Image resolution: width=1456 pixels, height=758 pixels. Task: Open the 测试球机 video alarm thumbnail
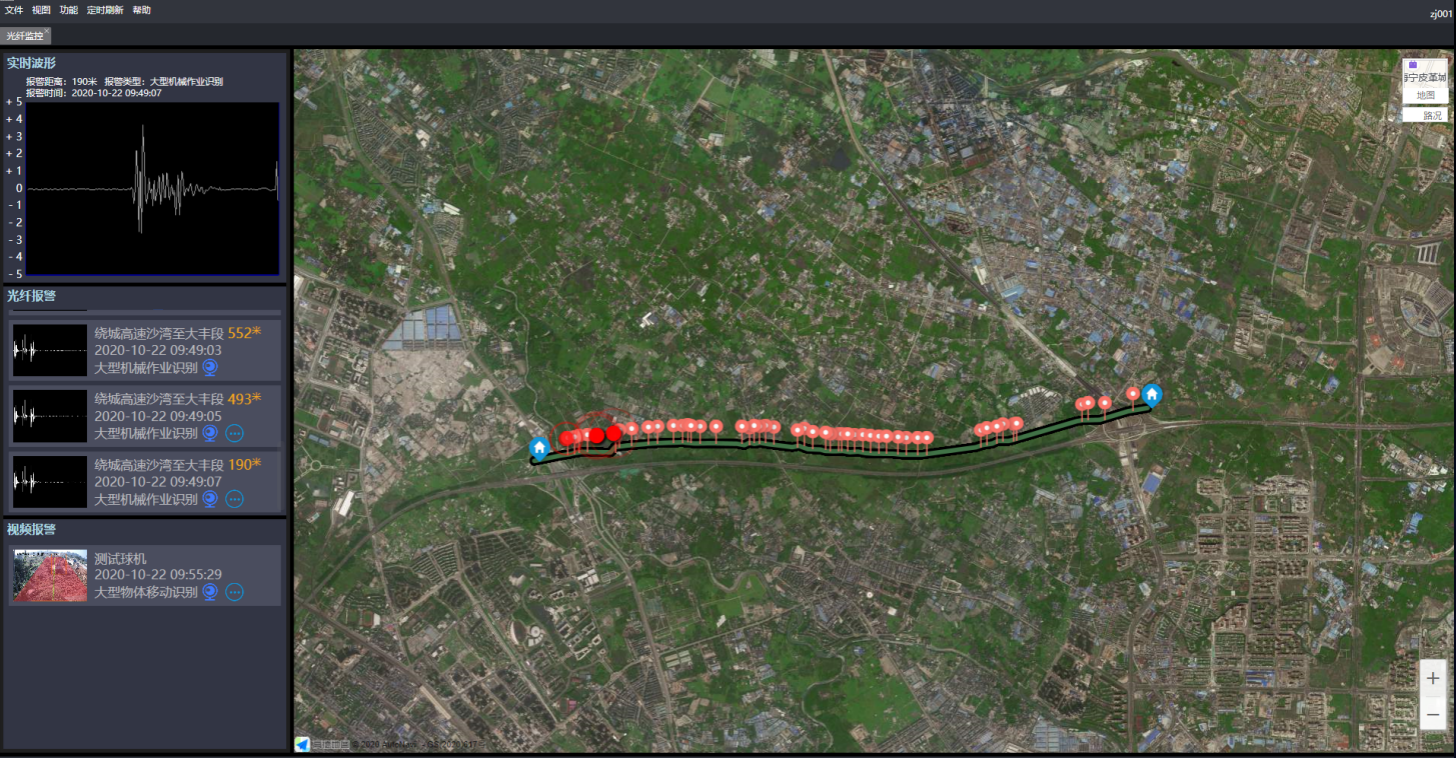click(x=50, y=575)
